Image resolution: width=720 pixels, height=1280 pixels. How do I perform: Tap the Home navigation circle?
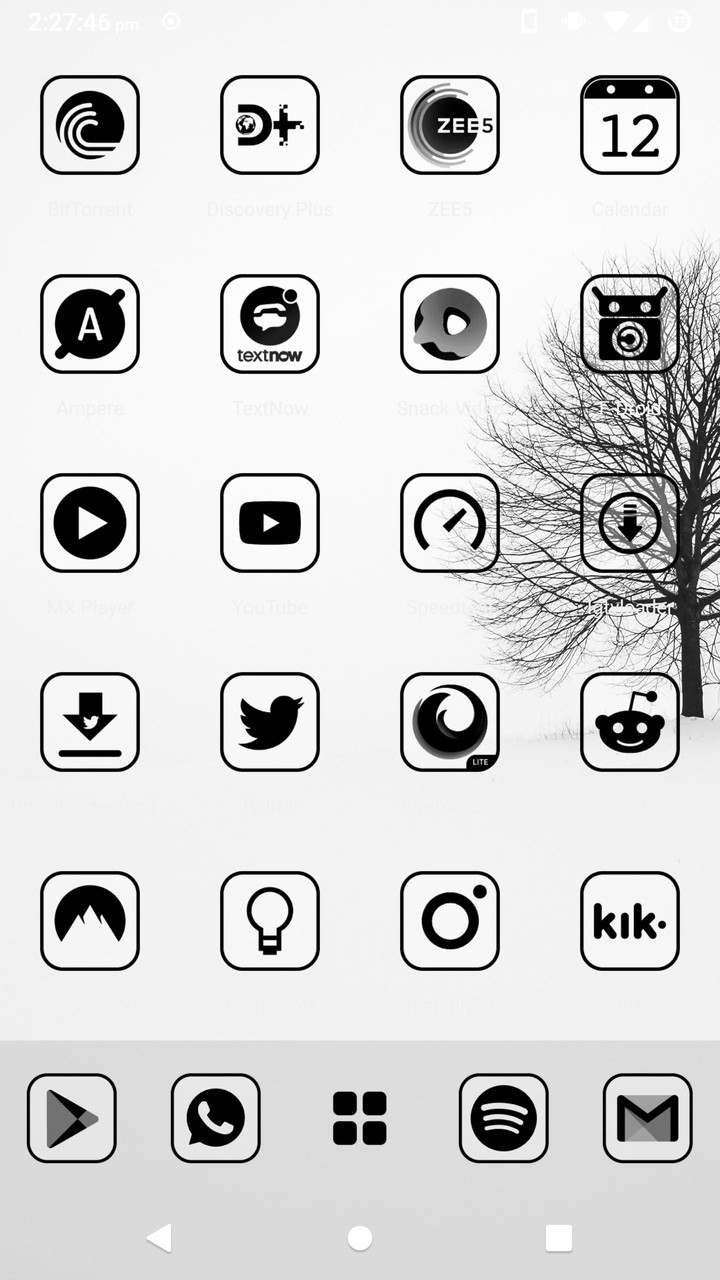(x=359, y=1237)
